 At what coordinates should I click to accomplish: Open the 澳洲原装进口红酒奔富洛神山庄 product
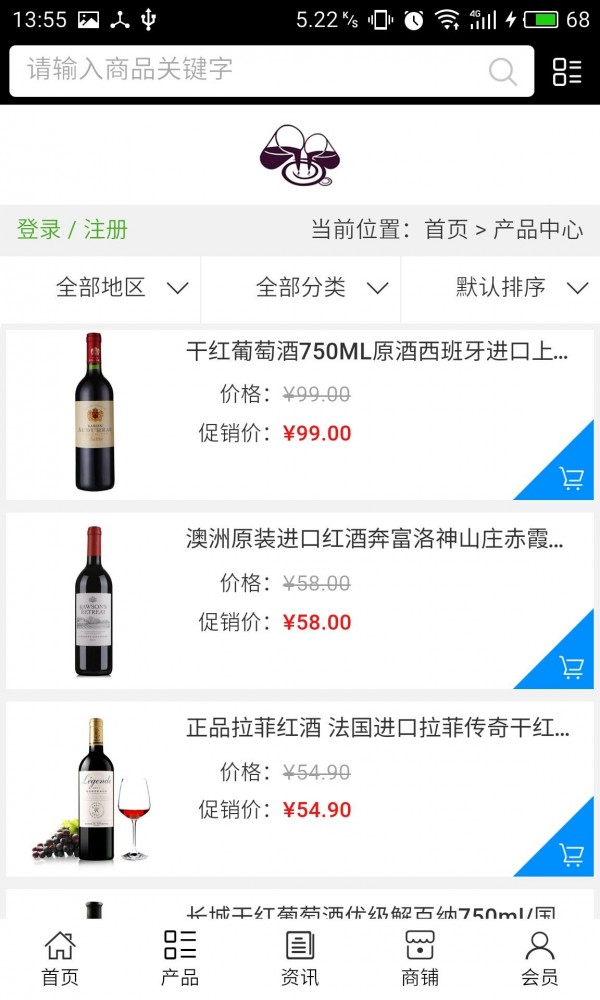click(x=376, y=541)
